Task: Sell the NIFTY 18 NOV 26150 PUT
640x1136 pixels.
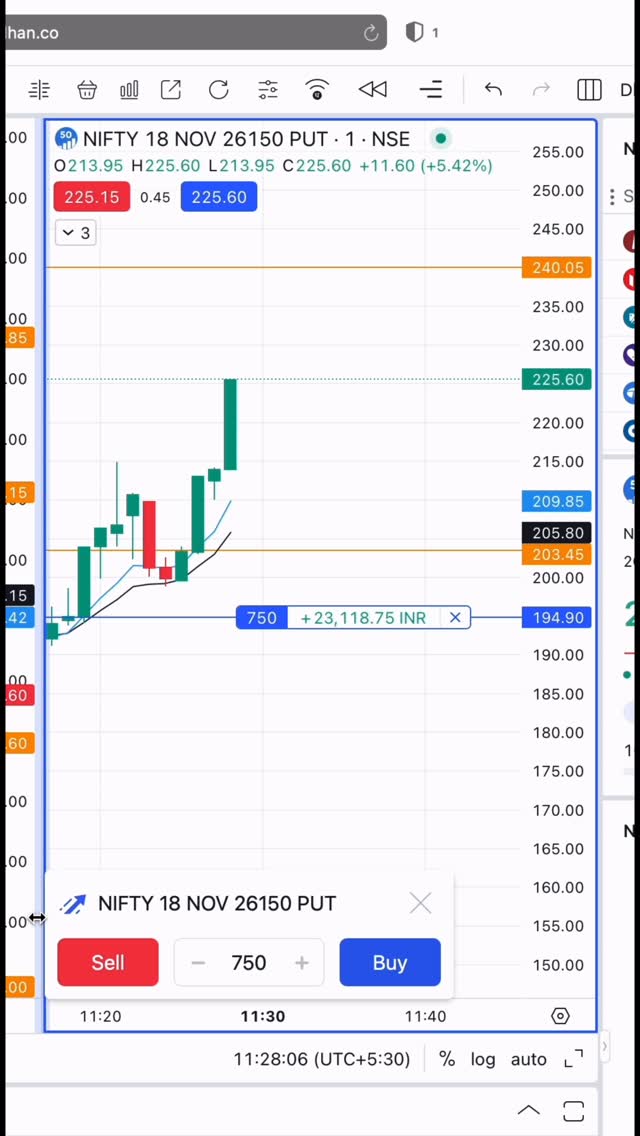Action: point(108,962)
